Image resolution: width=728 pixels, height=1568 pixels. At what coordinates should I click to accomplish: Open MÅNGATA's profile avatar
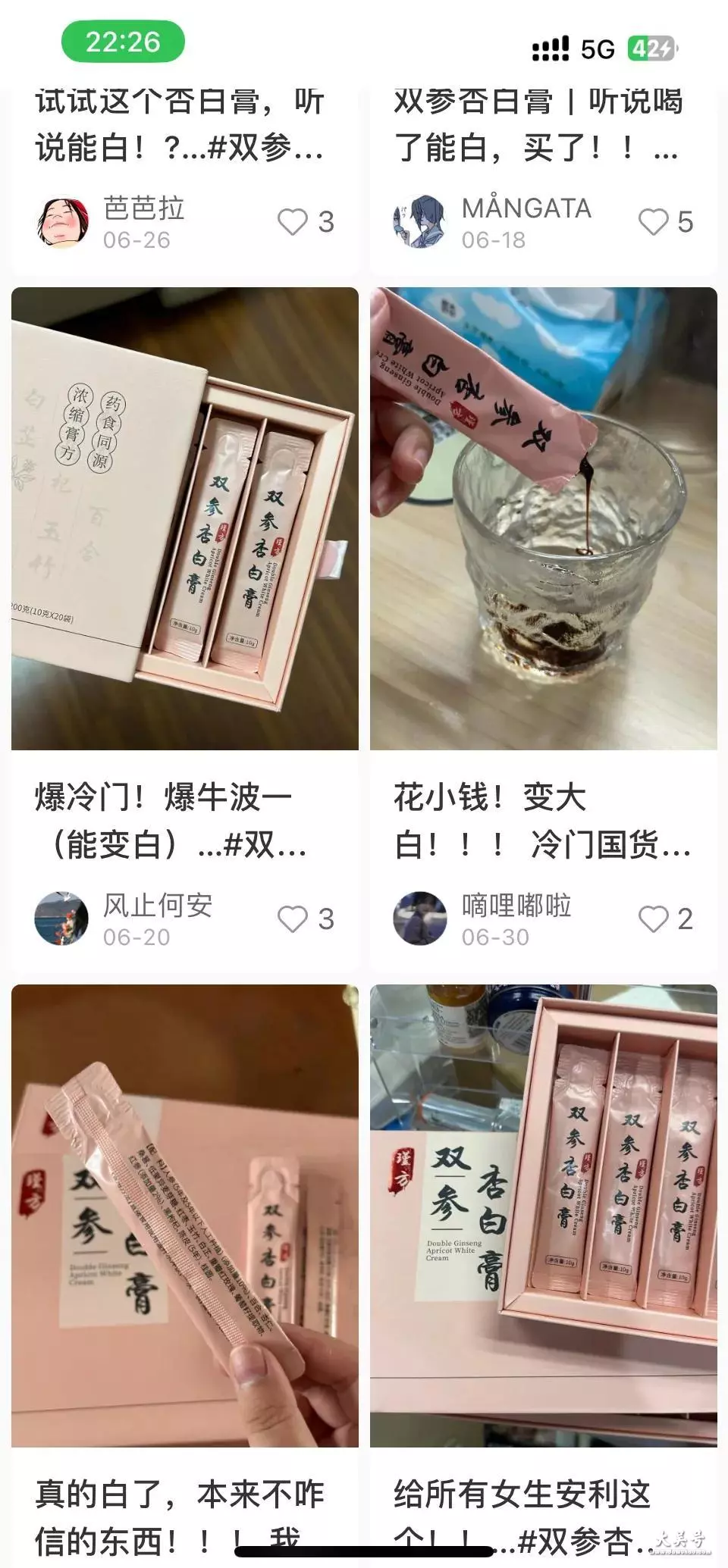click(420, 221)
